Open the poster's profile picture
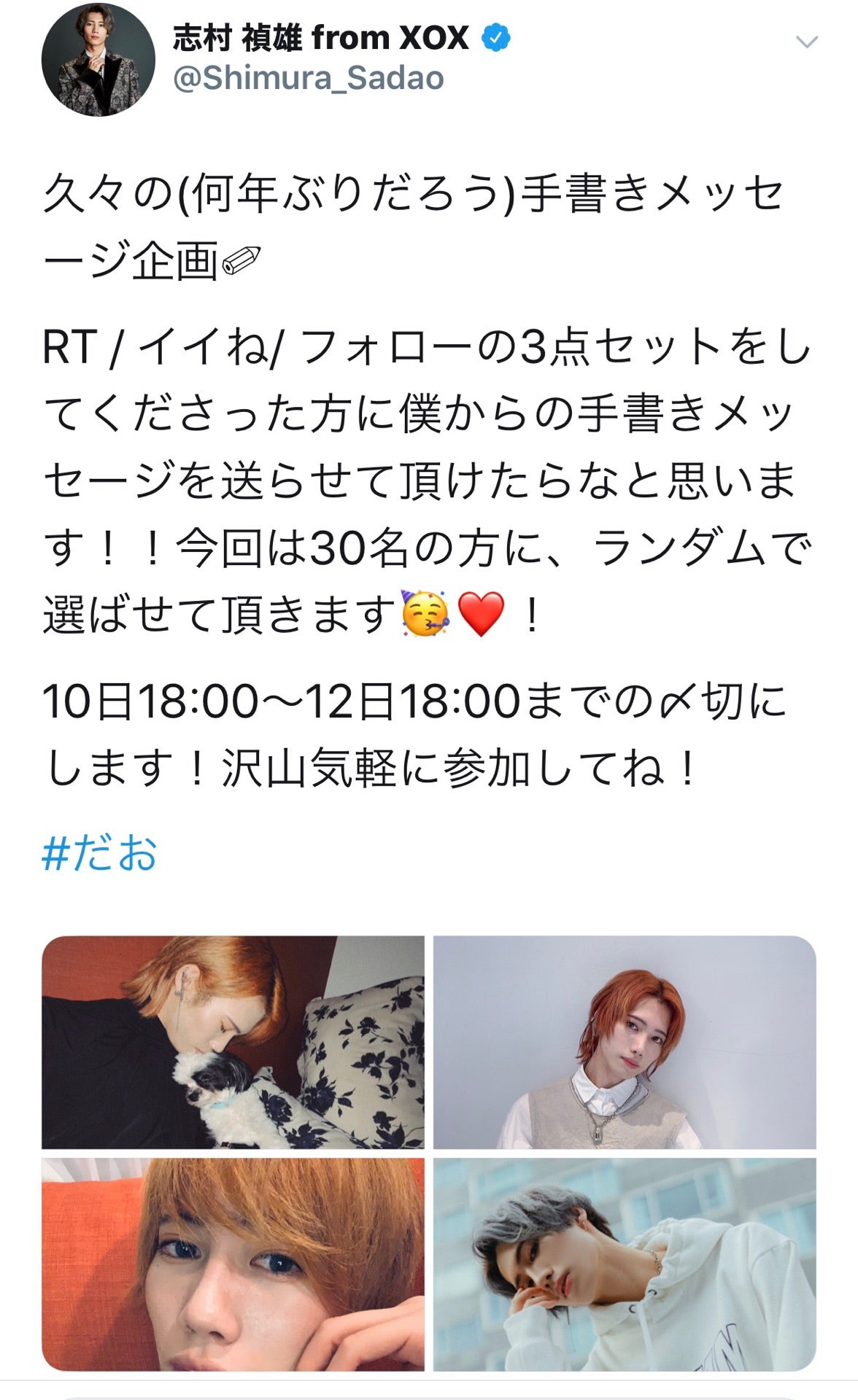This screenshot has width=858, height=1400. (x=98, y=59)
